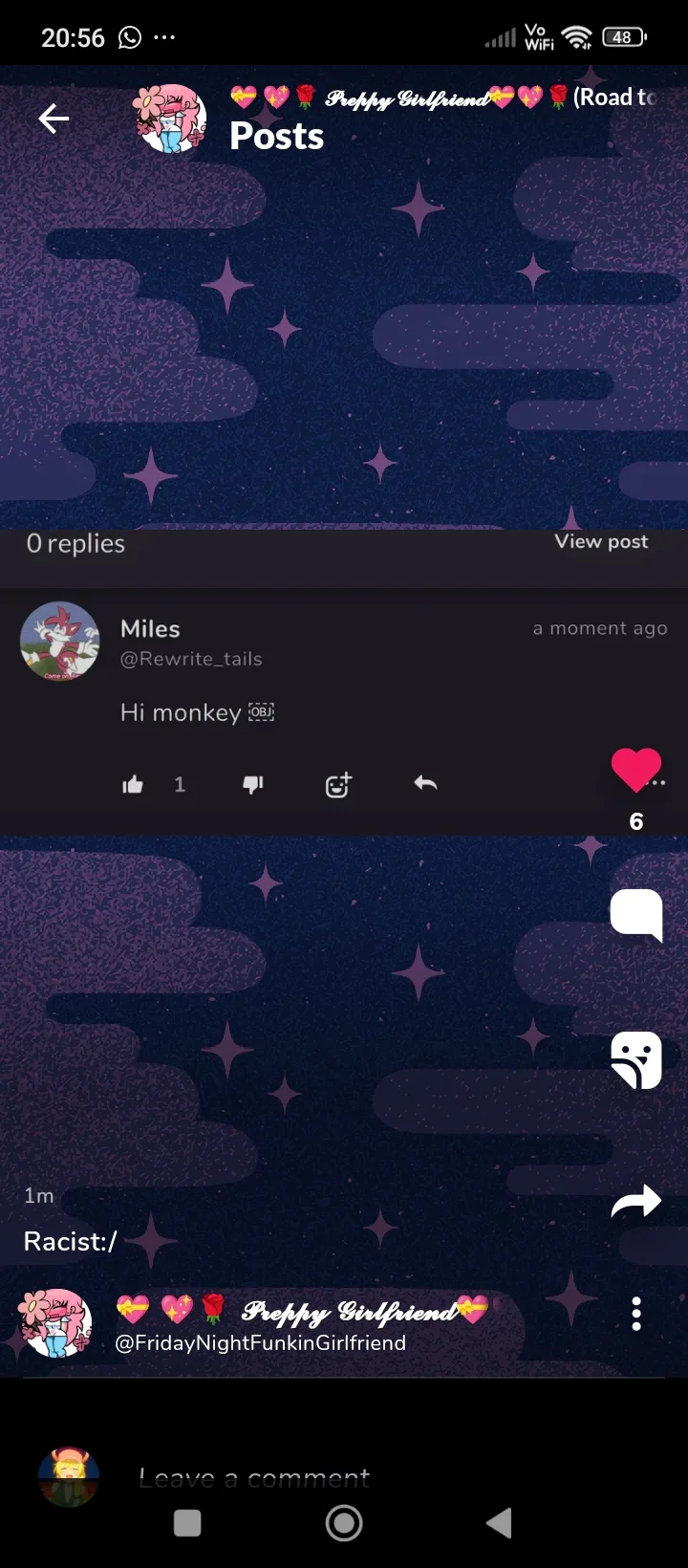Open the post's three-dot overflow menu
688x1568 pixels.
pos(636,1315)
